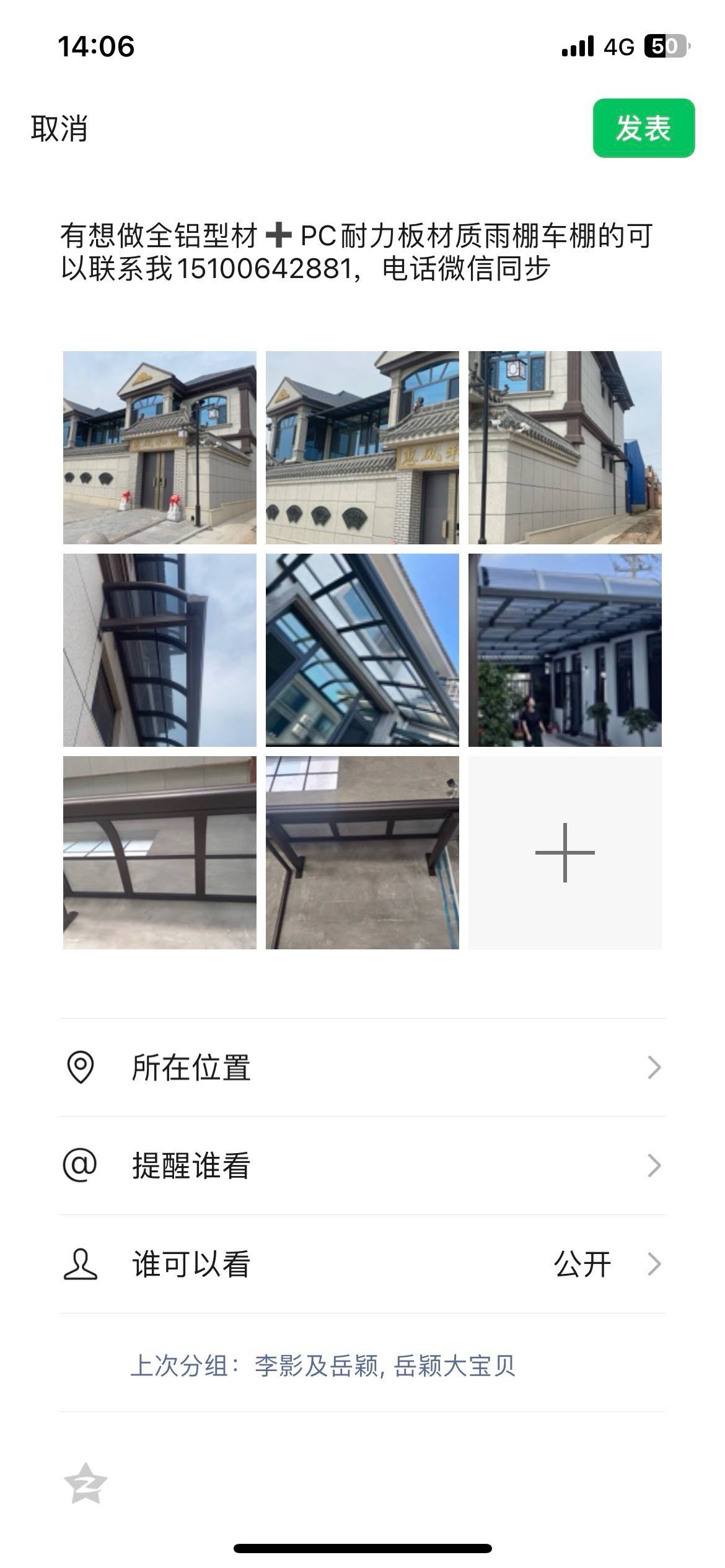View the carport photo with a person standing

[565, 650]
